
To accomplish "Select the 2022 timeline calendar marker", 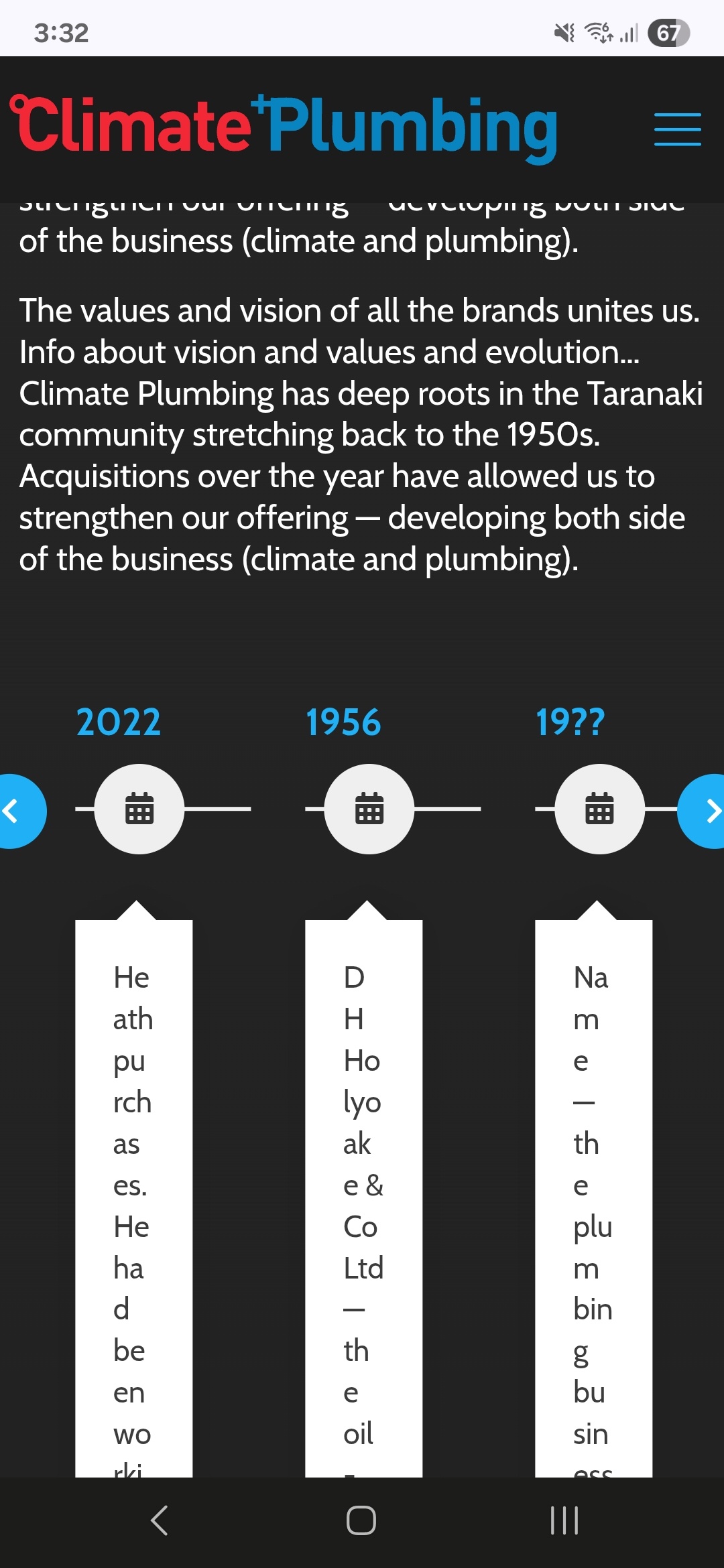I will [139, 809].
